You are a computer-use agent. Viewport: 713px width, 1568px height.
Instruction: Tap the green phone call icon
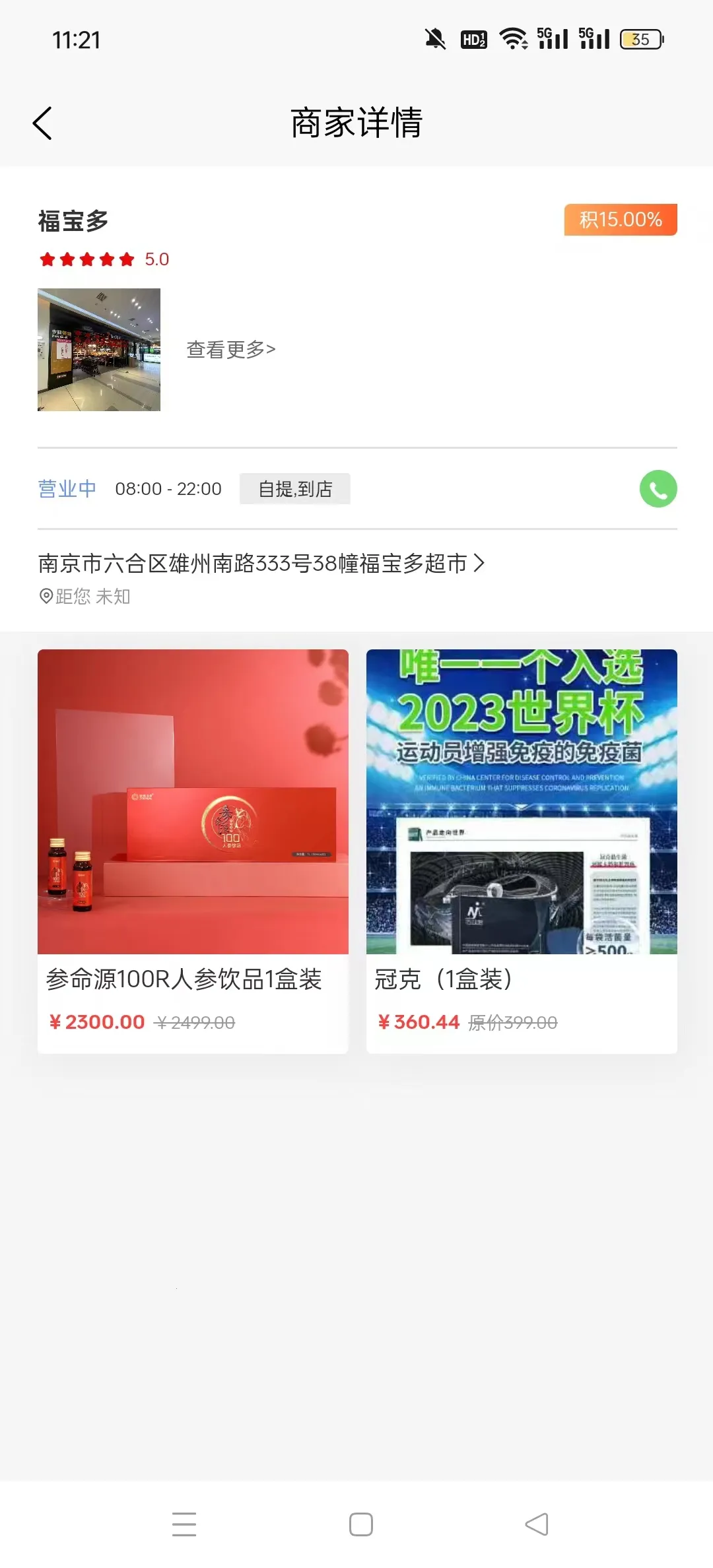(x=657, y=490)
